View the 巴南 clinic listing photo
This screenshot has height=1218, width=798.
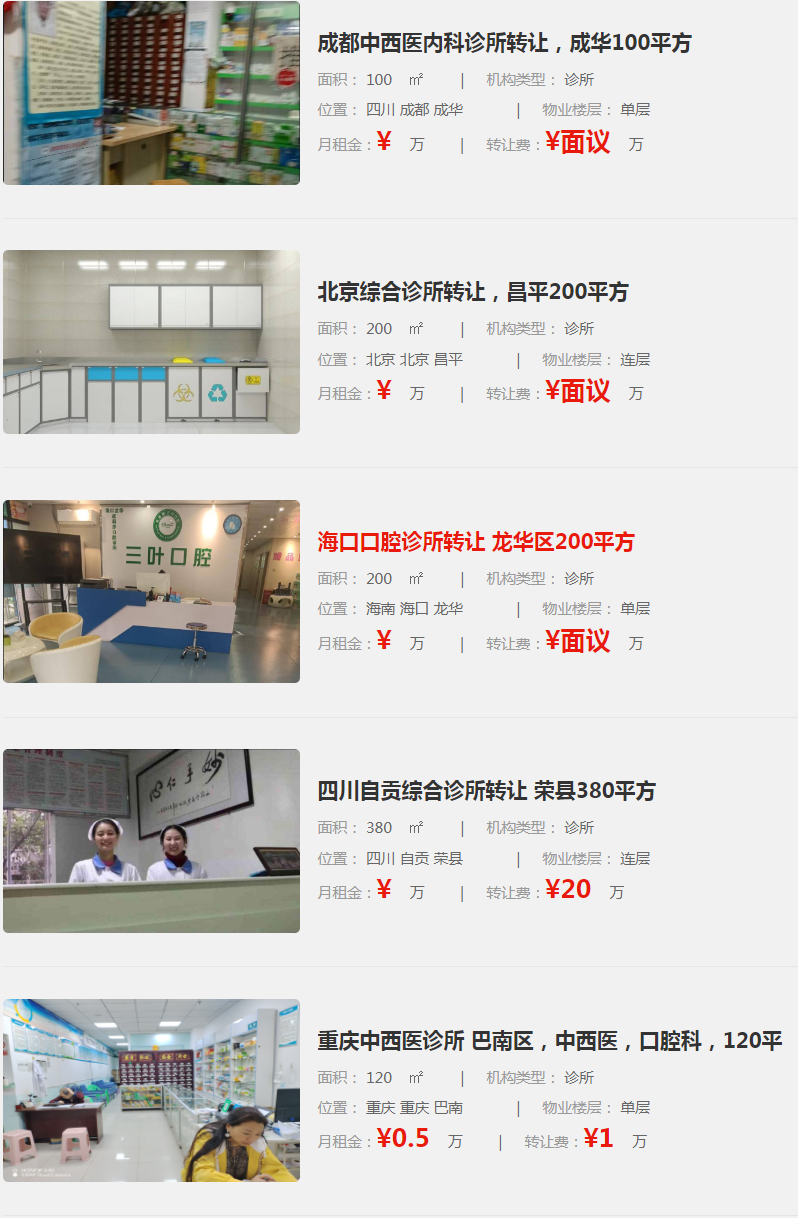[x=151, y=1090]
